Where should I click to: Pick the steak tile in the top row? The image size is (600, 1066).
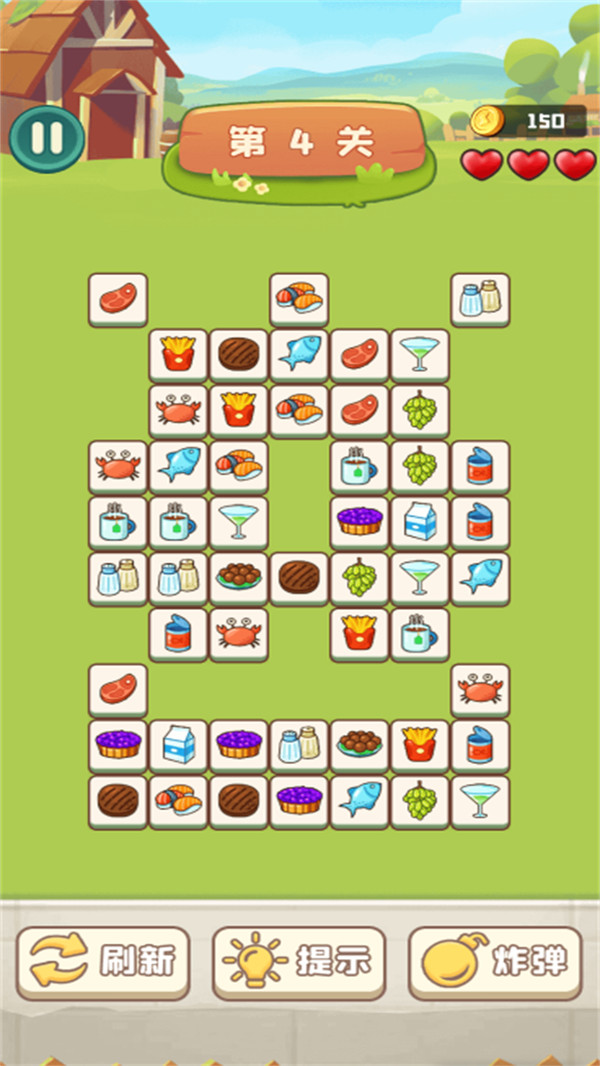[x=118, y=299]
